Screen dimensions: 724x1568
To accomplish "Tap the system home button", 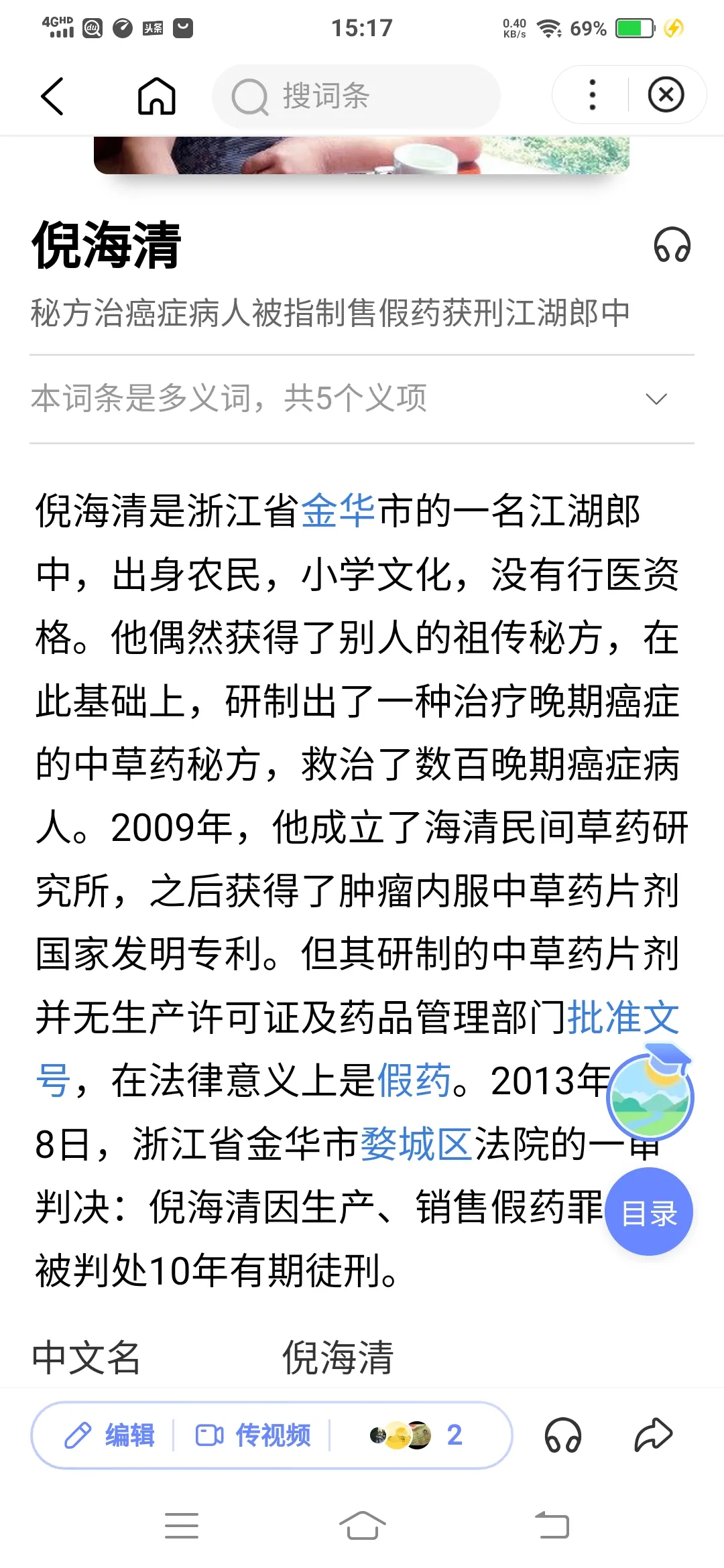I will point(362,1526).
